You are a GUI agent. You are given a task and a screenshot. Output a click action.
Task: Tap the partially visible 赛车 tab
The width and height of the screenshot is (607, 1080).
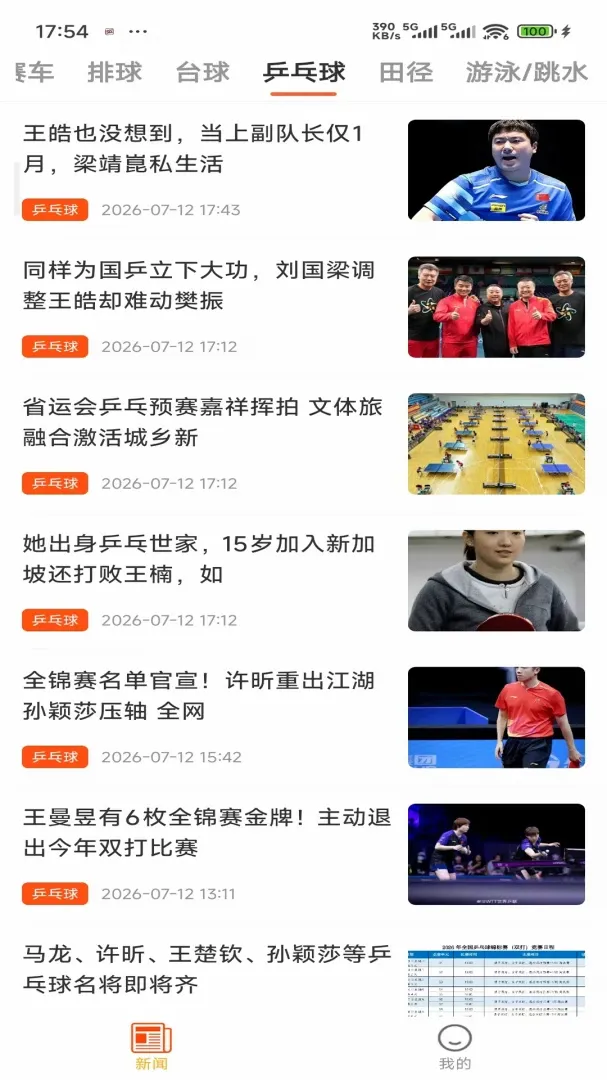tap(33, 72)
